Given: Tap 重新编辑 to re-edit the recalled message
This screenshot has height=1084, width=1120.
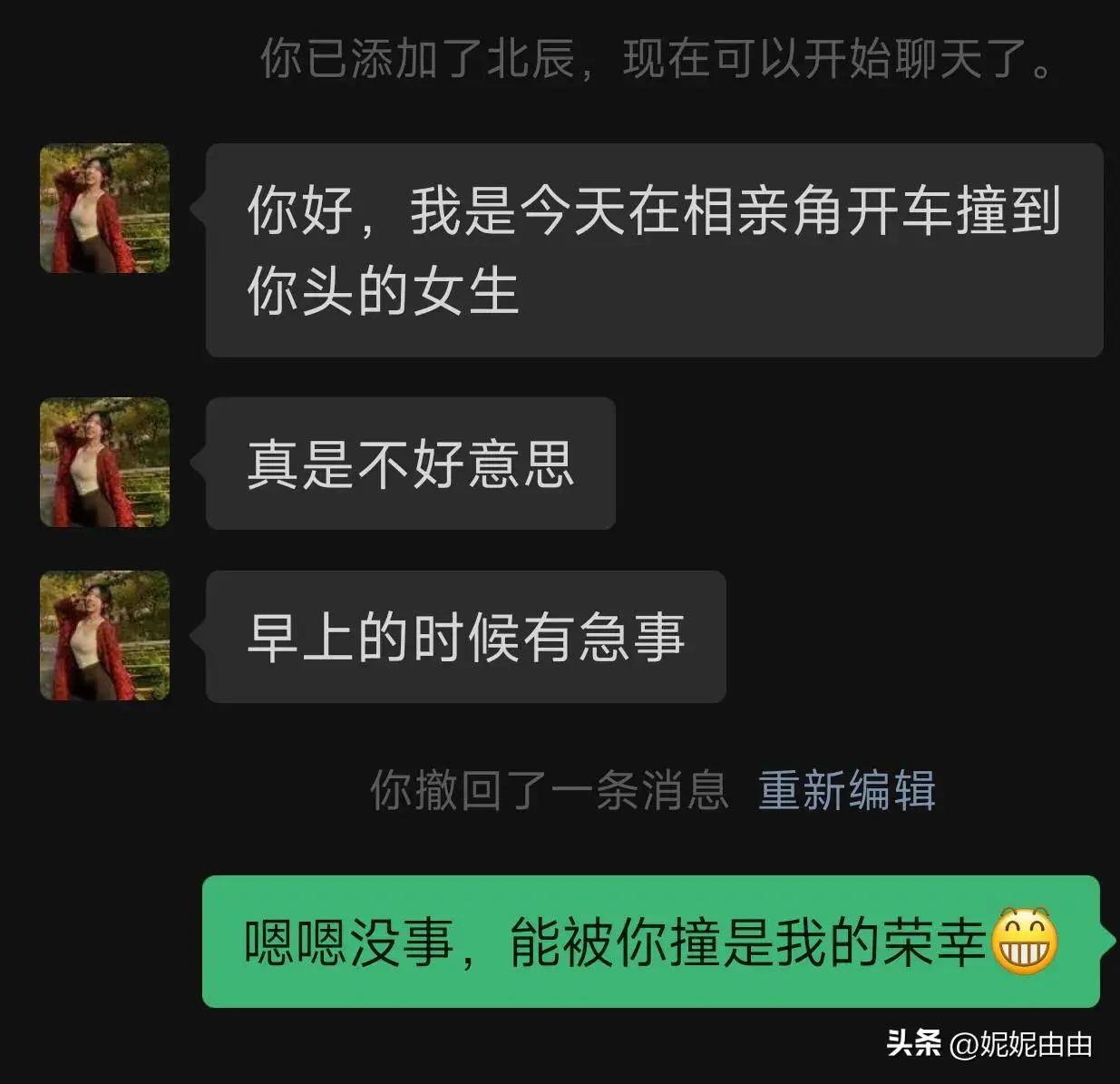Looking at the screenshot, I should 846,789.
